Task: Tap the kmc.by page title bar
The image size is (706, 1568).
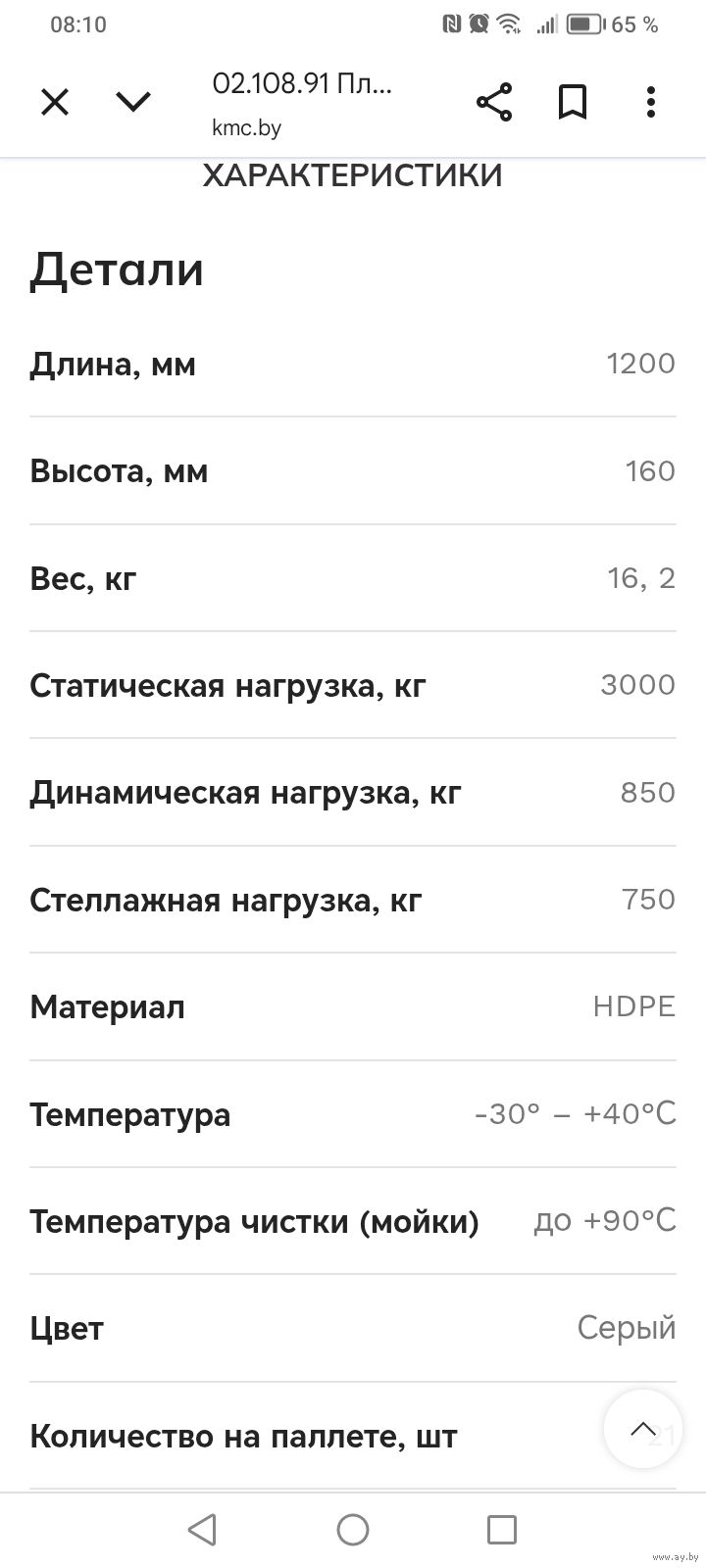Action: 302,104
